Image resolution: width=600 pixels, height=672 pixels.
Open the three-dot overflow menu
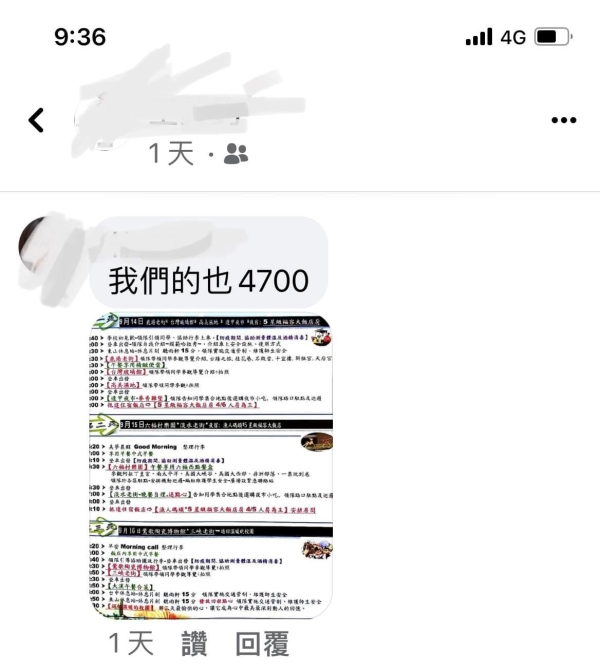click(x=564, y=120)
